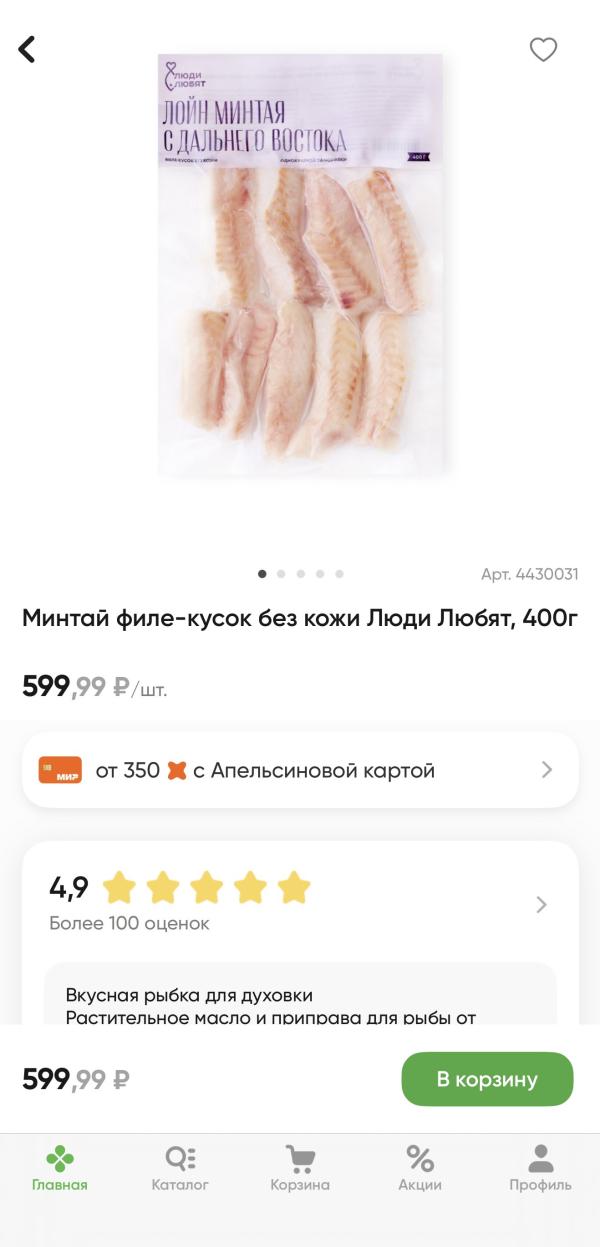Open the Каталог tab

pyautogui.click(x=180, y=1169)
